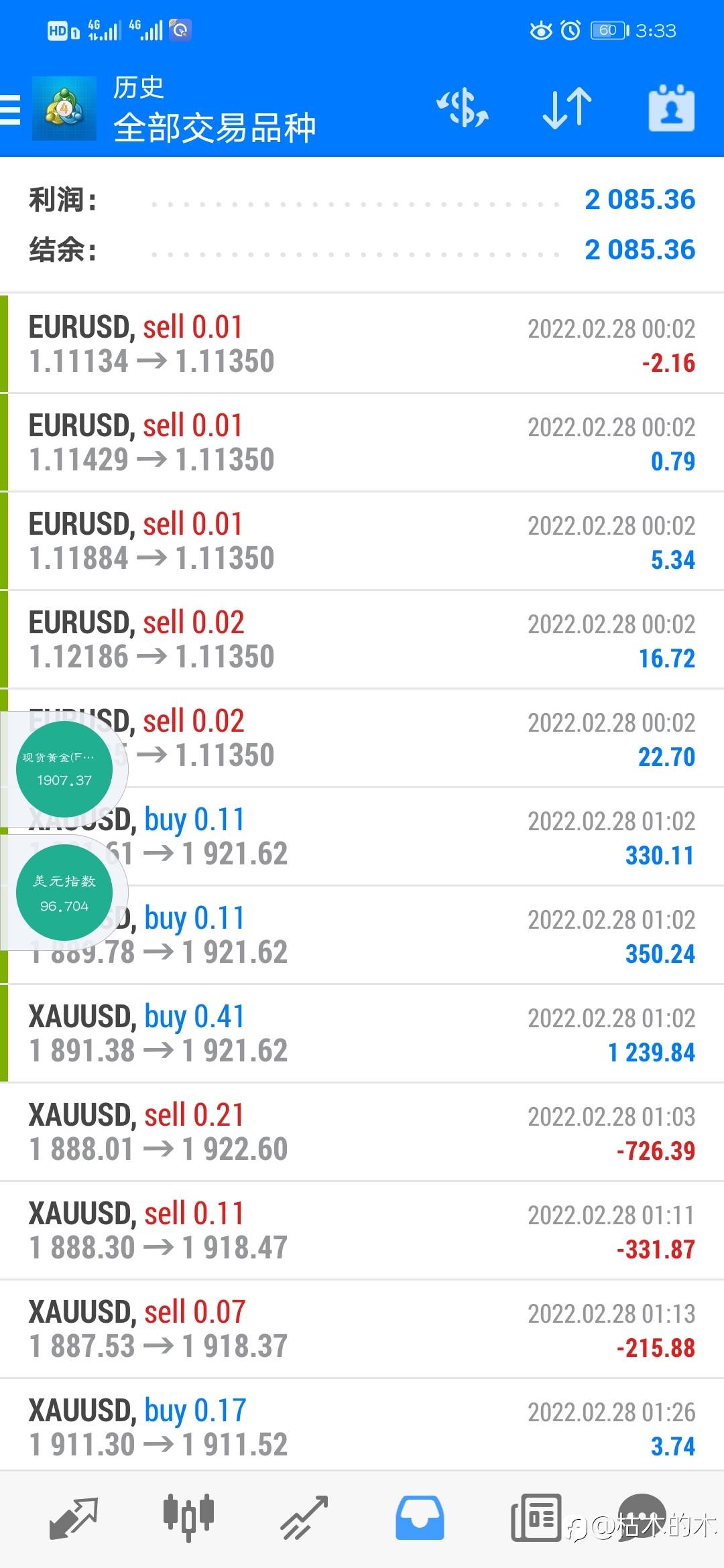Screen dimensions: 724x1568
Task: Open XAUUSD buy 0.41 trade with 1 239.84 profit
Action: 362,1033
